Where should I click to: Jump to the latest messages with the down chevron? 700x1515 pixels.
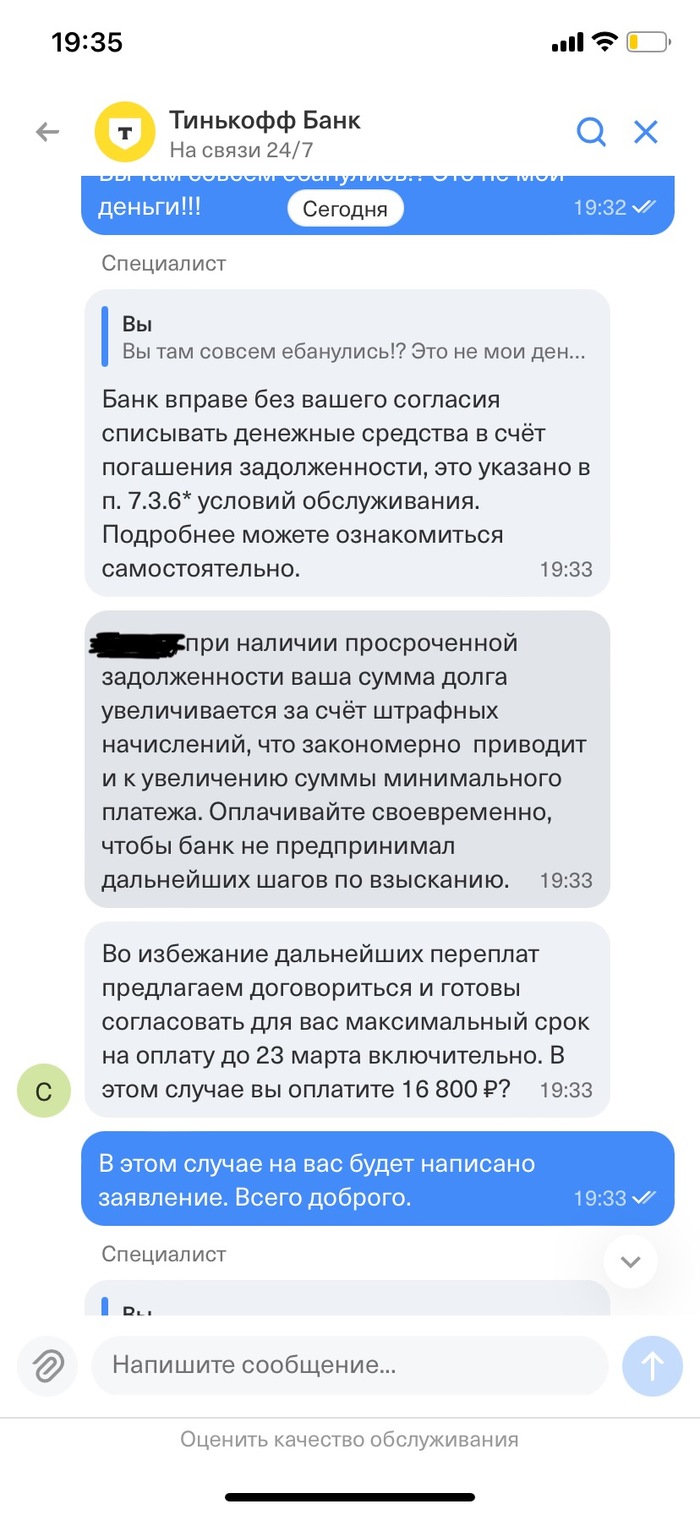click(630, 1261)
